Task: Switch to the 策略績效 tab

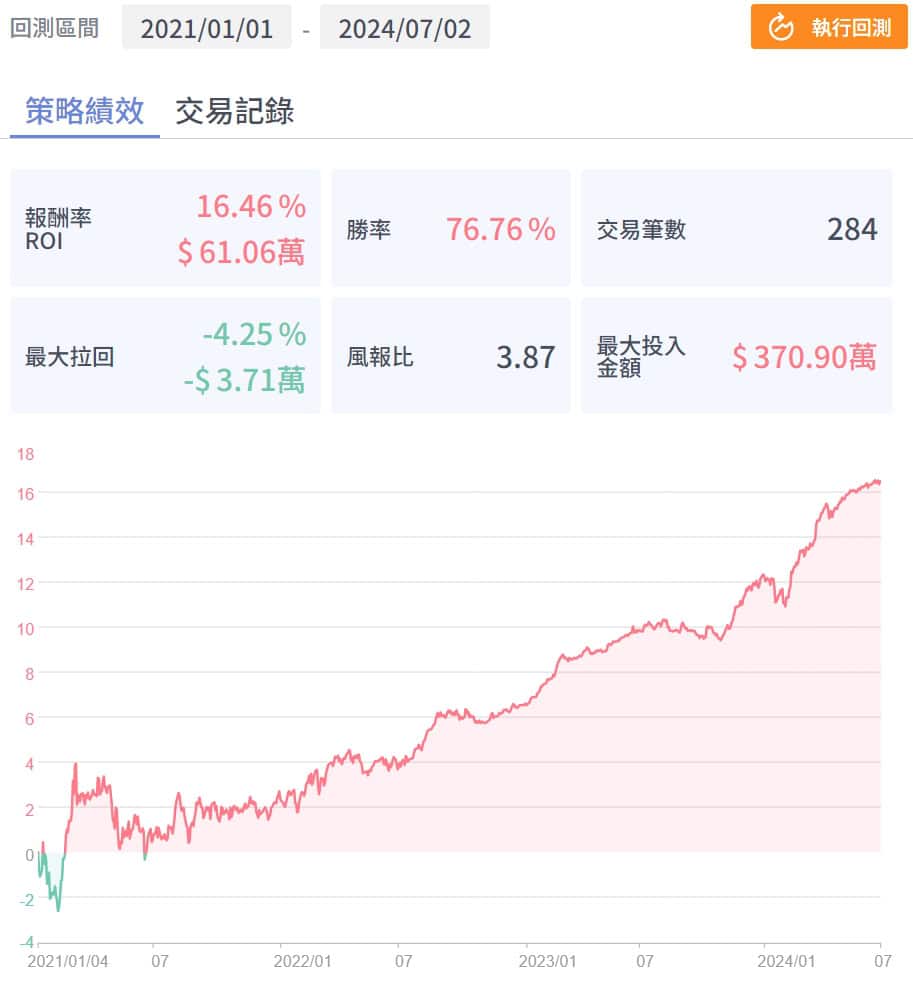Action: 85,111
